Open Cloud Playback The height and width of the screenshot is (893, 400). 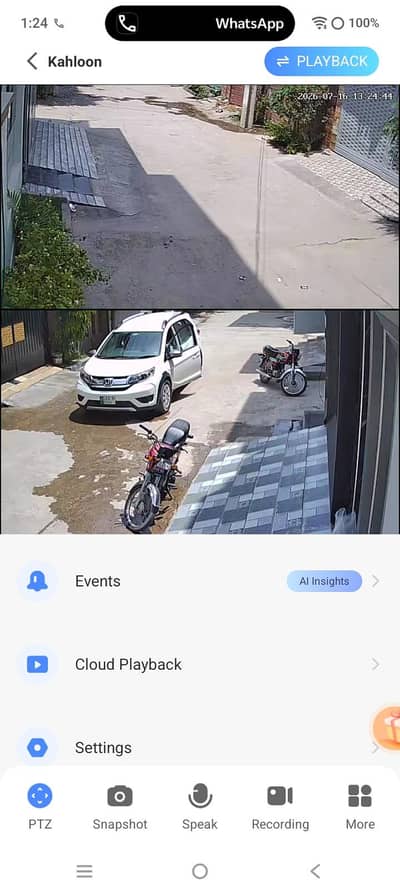click(x=200, y=664)
